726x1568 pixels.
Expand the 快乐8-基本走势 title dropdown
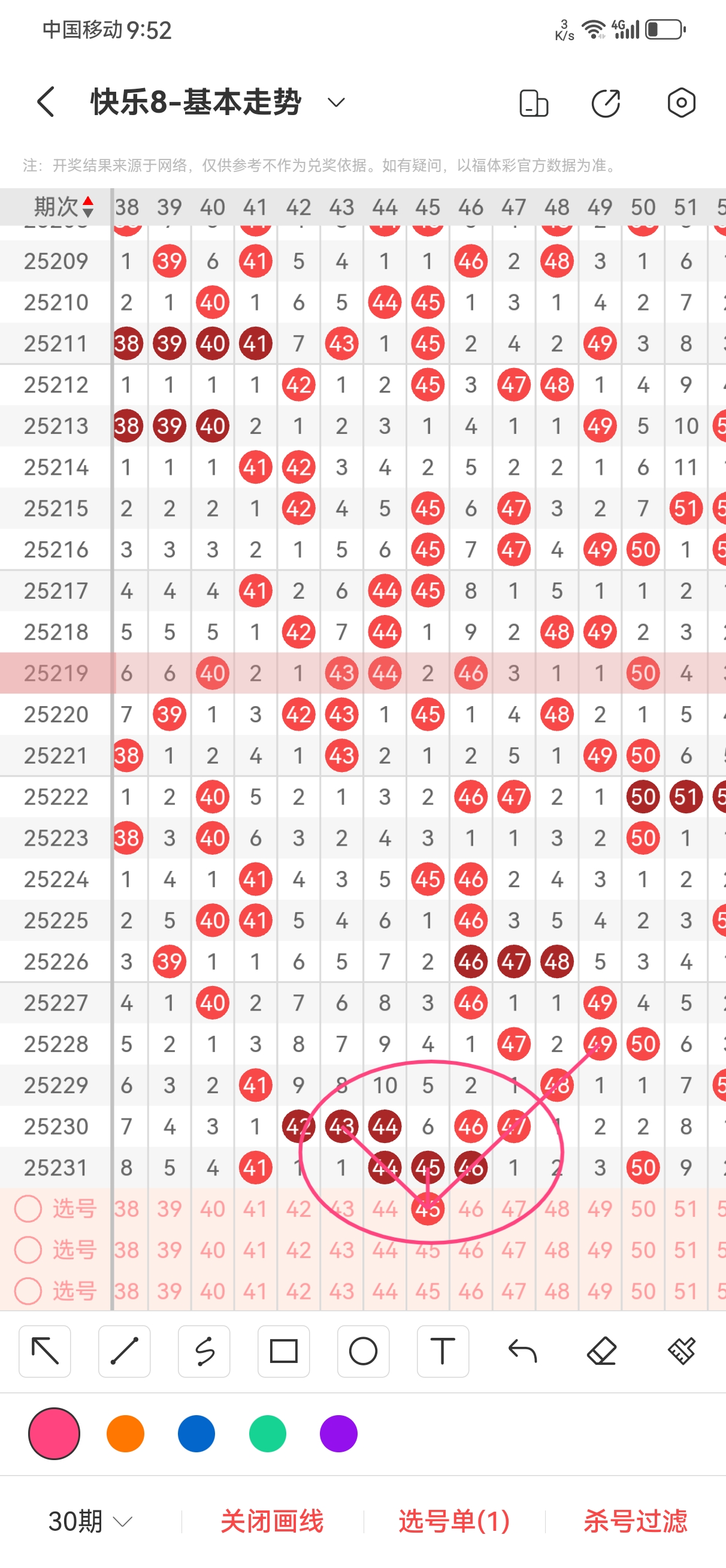click(x=336, y=102)
